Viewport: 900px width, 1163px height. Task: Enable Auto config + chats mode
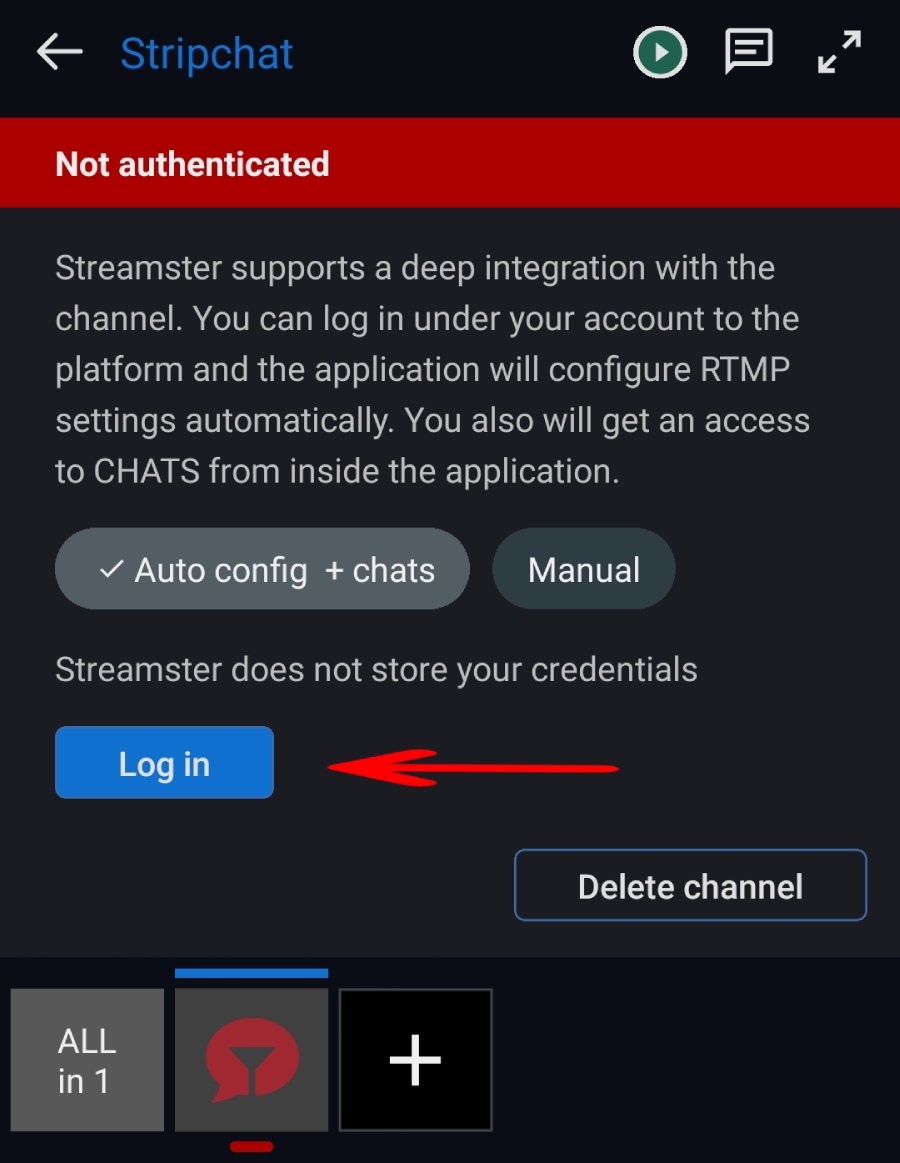[262, 569]
